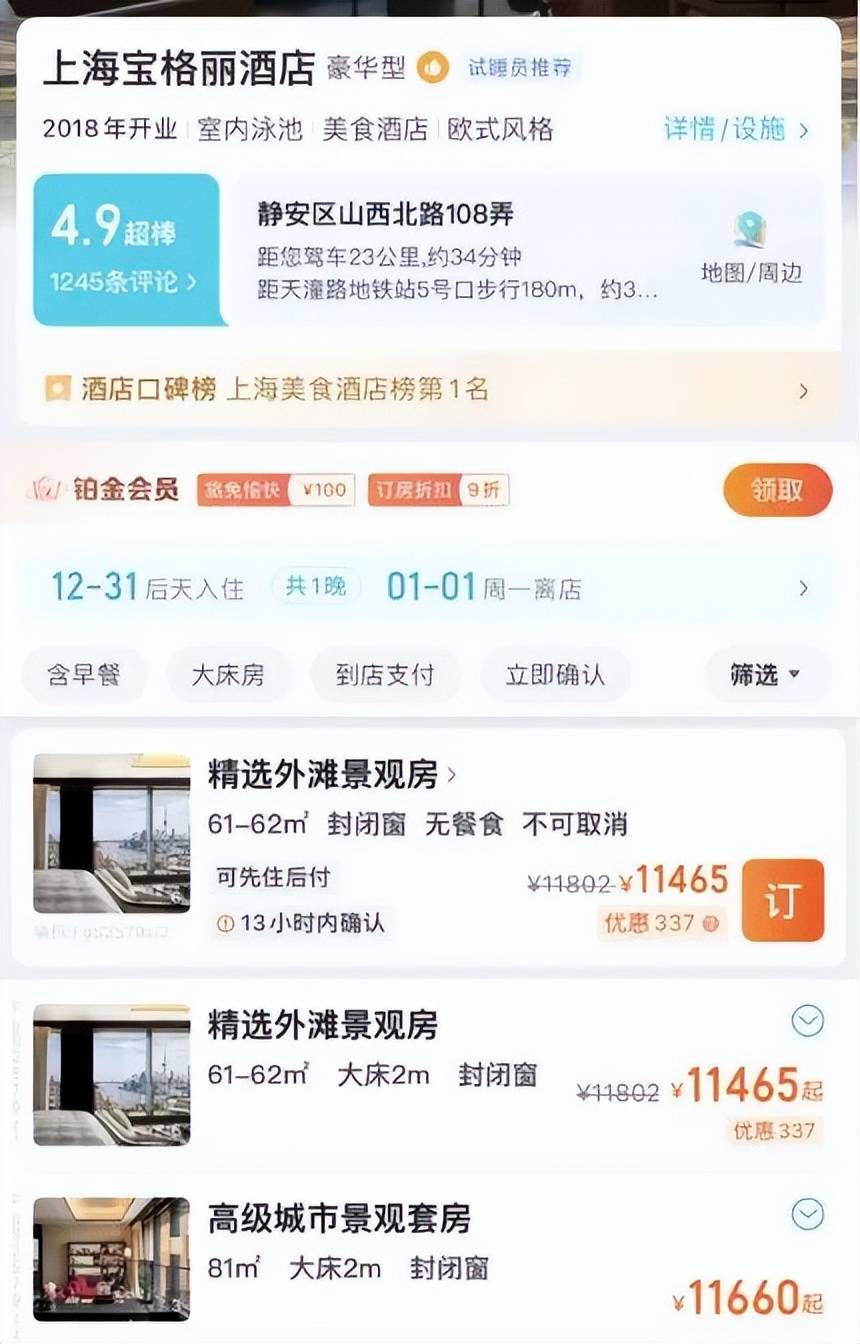The image size is (860, 1344).
Task: Change the 12-31 to 01-01 stay dates
Action: (428, 587)
